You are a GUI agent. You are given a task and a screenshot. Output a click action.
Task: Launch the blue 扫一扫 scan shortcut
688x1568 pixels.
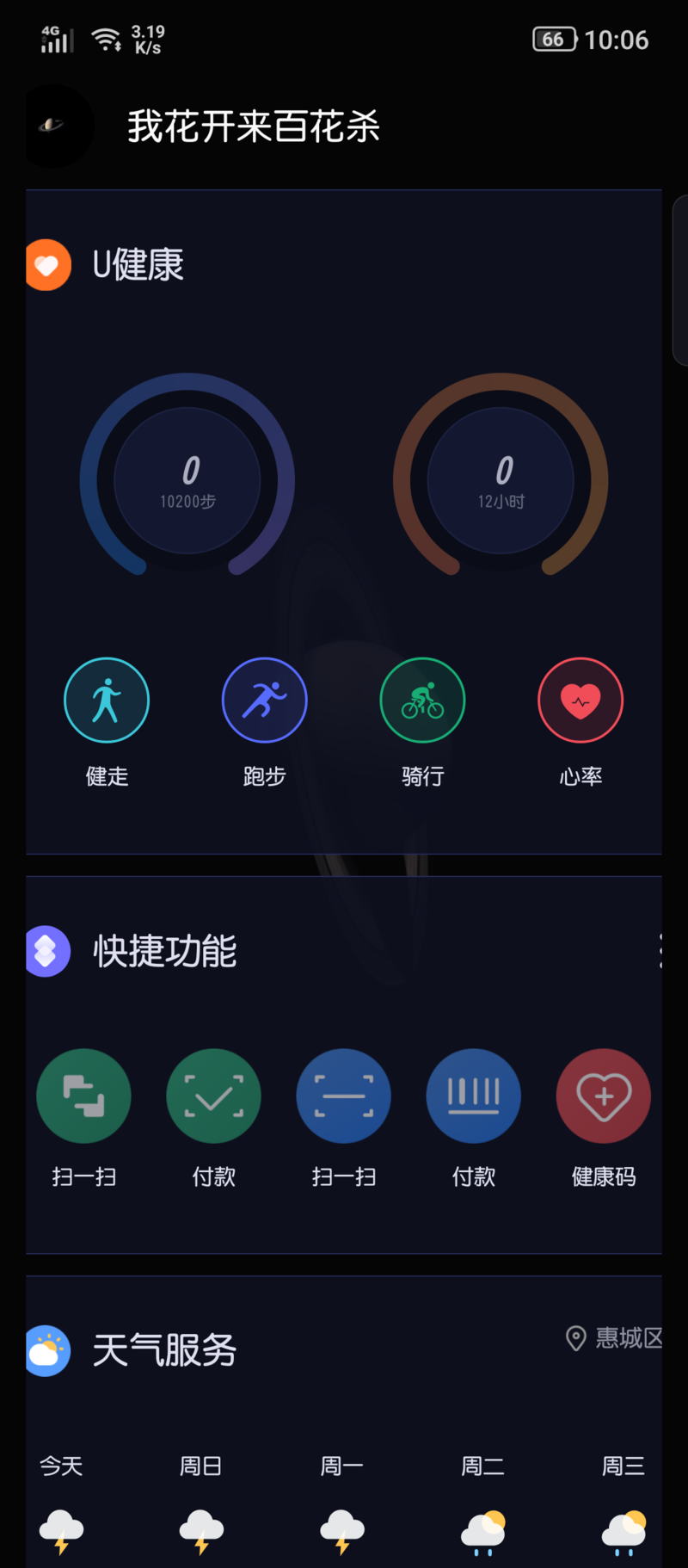pos(343,1096)
